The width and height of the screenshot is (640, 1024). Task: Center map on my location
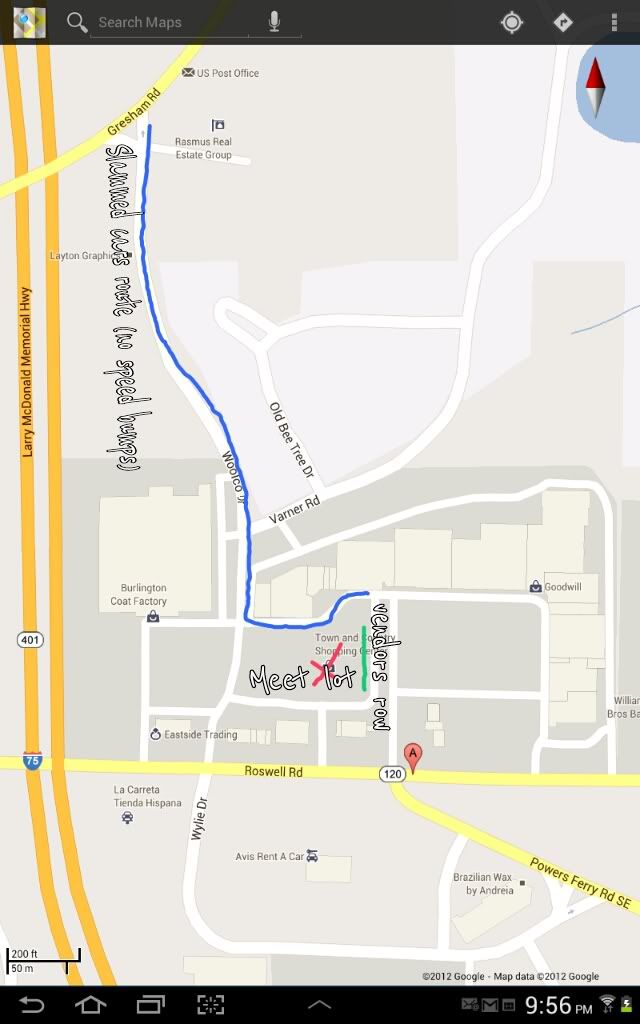pyautogui.click(x=512, y=22)
